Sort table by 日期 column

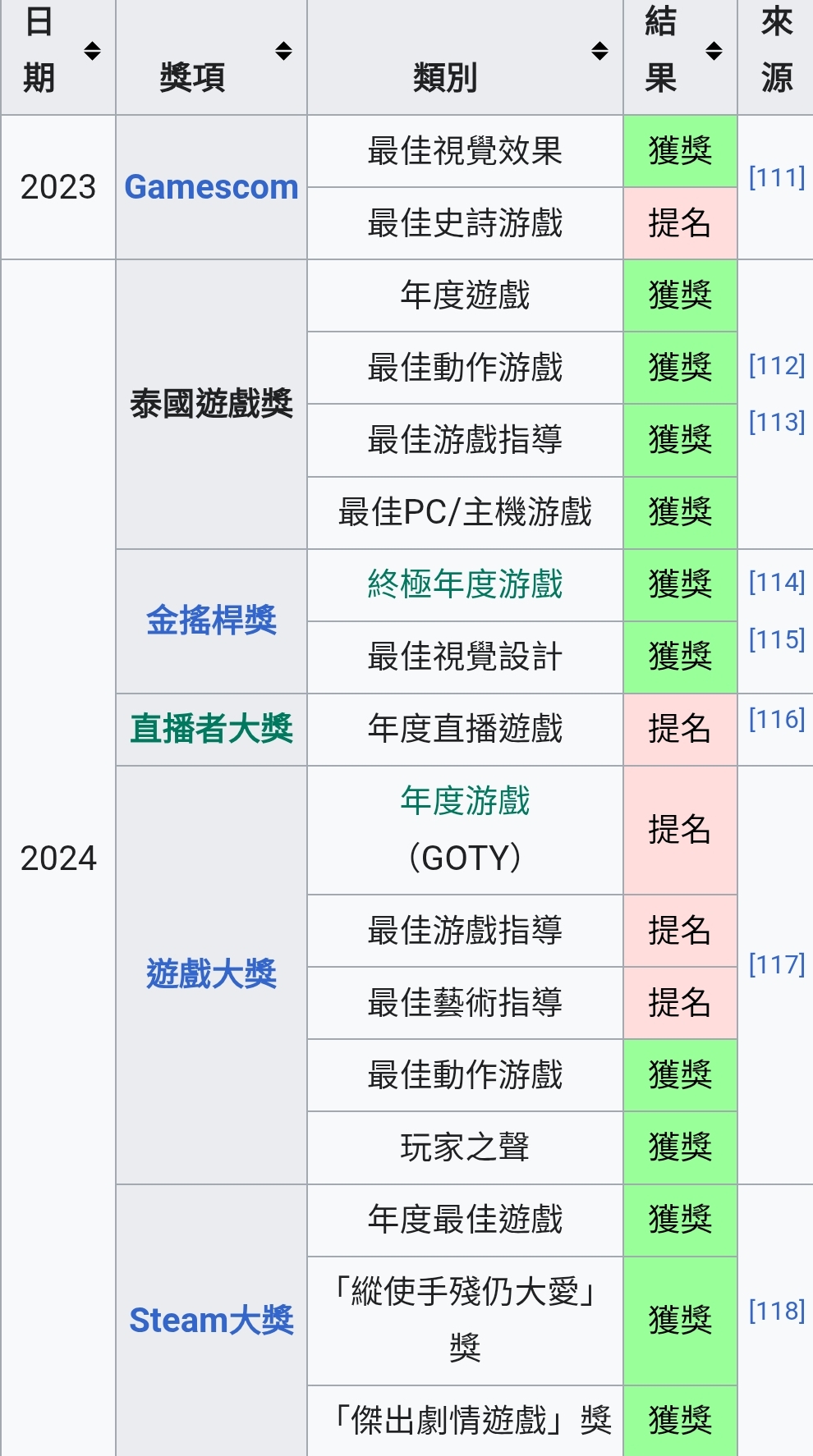point(92,52)
